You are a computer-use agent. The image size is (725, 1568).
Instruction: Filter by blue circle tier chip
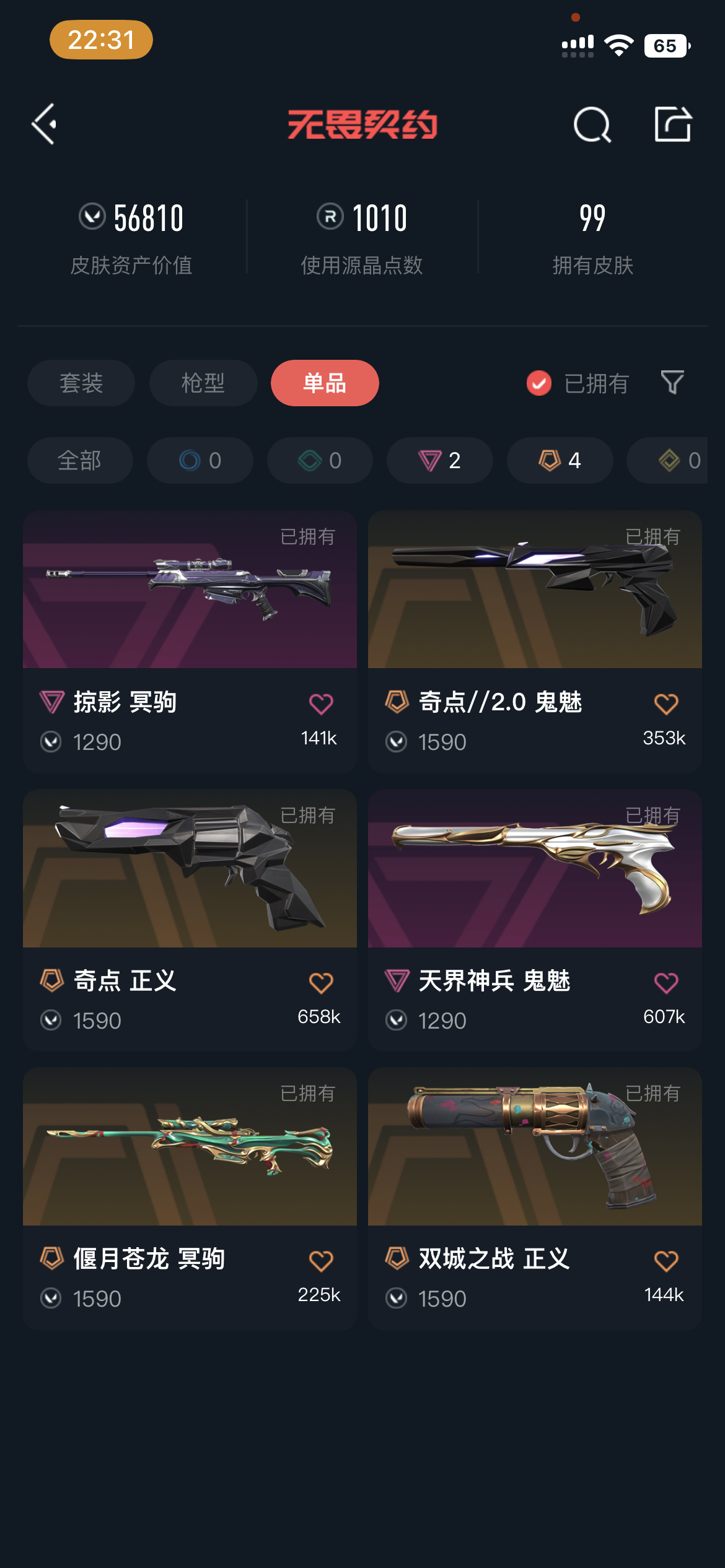click(200, 460)
